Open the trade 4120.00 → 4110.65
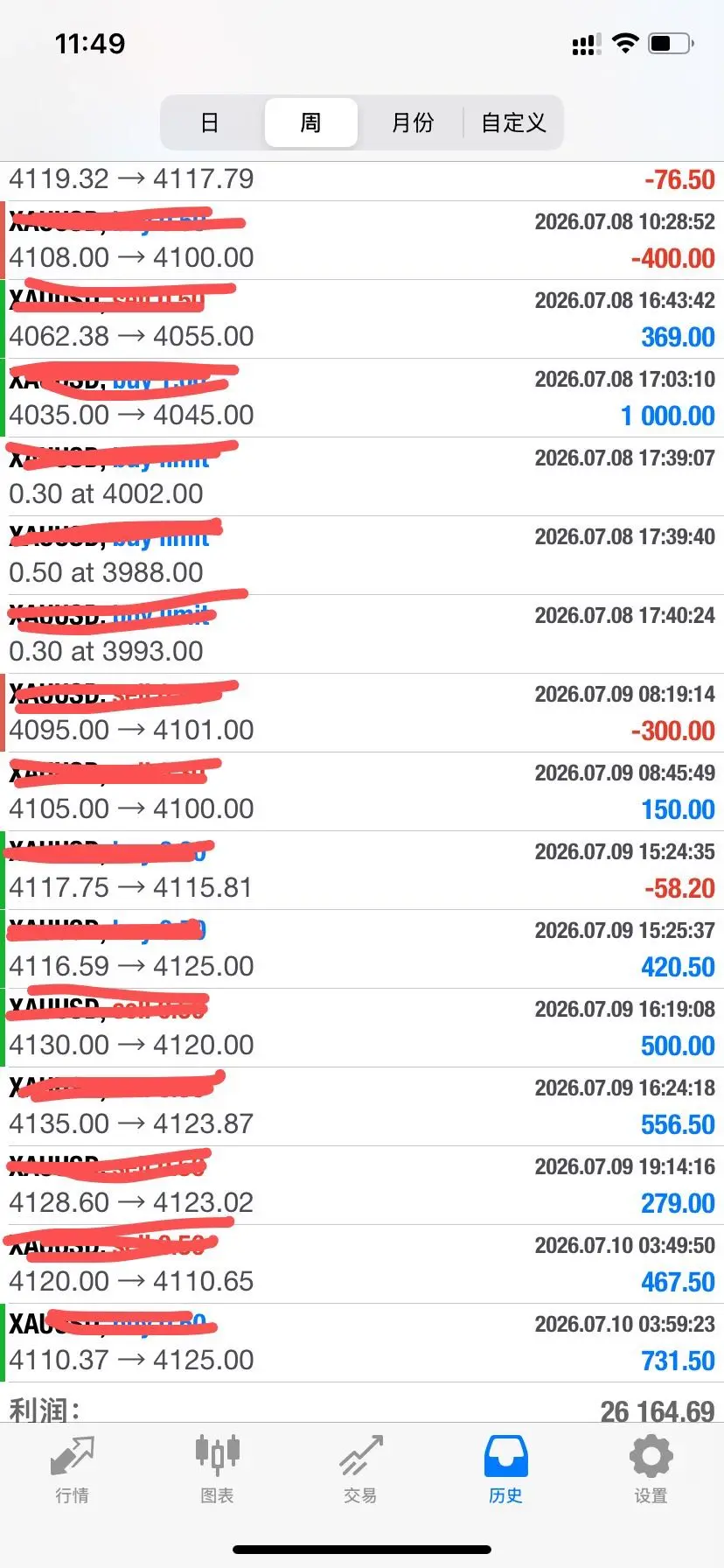Image resolution: width=724 pixels, height=1568 pixels. pos(362,1264)
